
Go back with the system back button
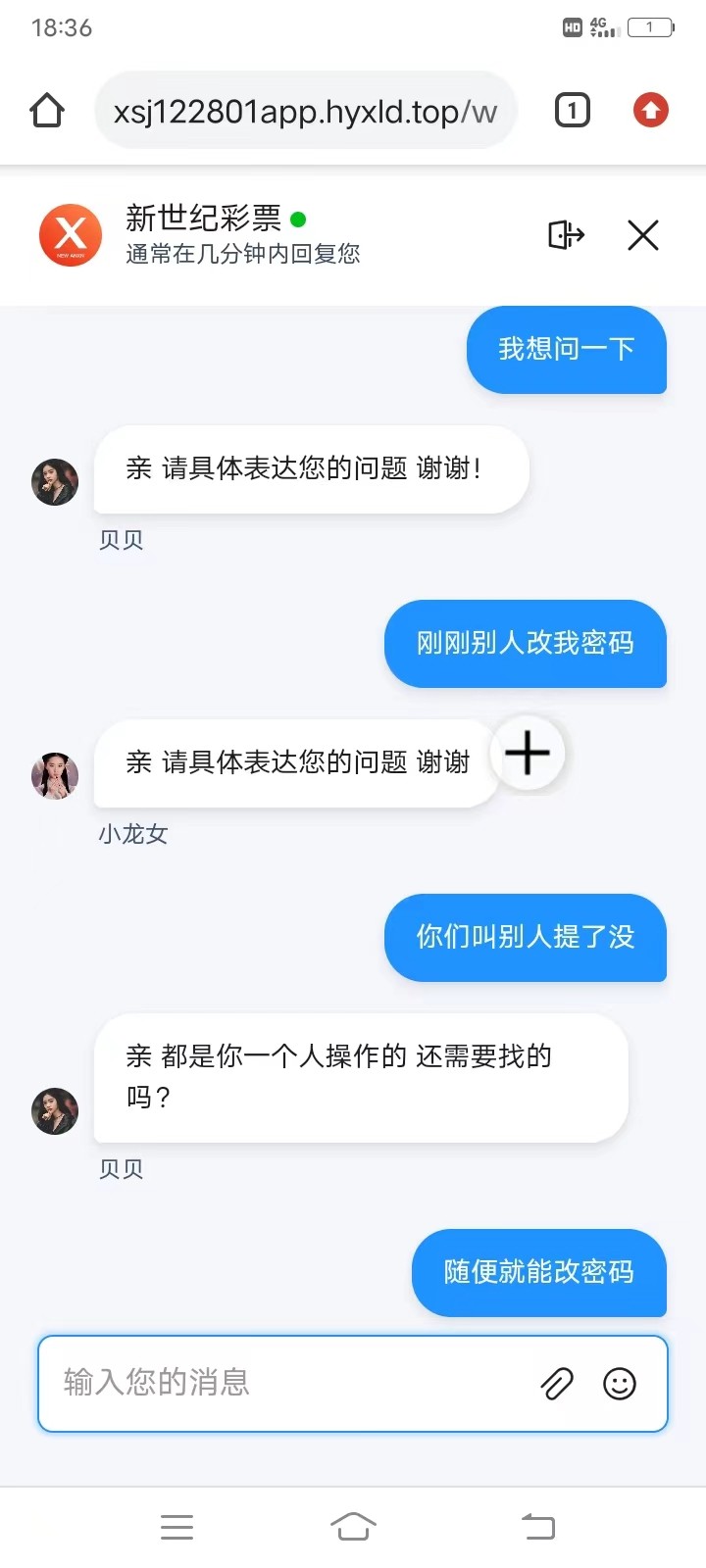pyautogui.click(x=538, y=1527)
